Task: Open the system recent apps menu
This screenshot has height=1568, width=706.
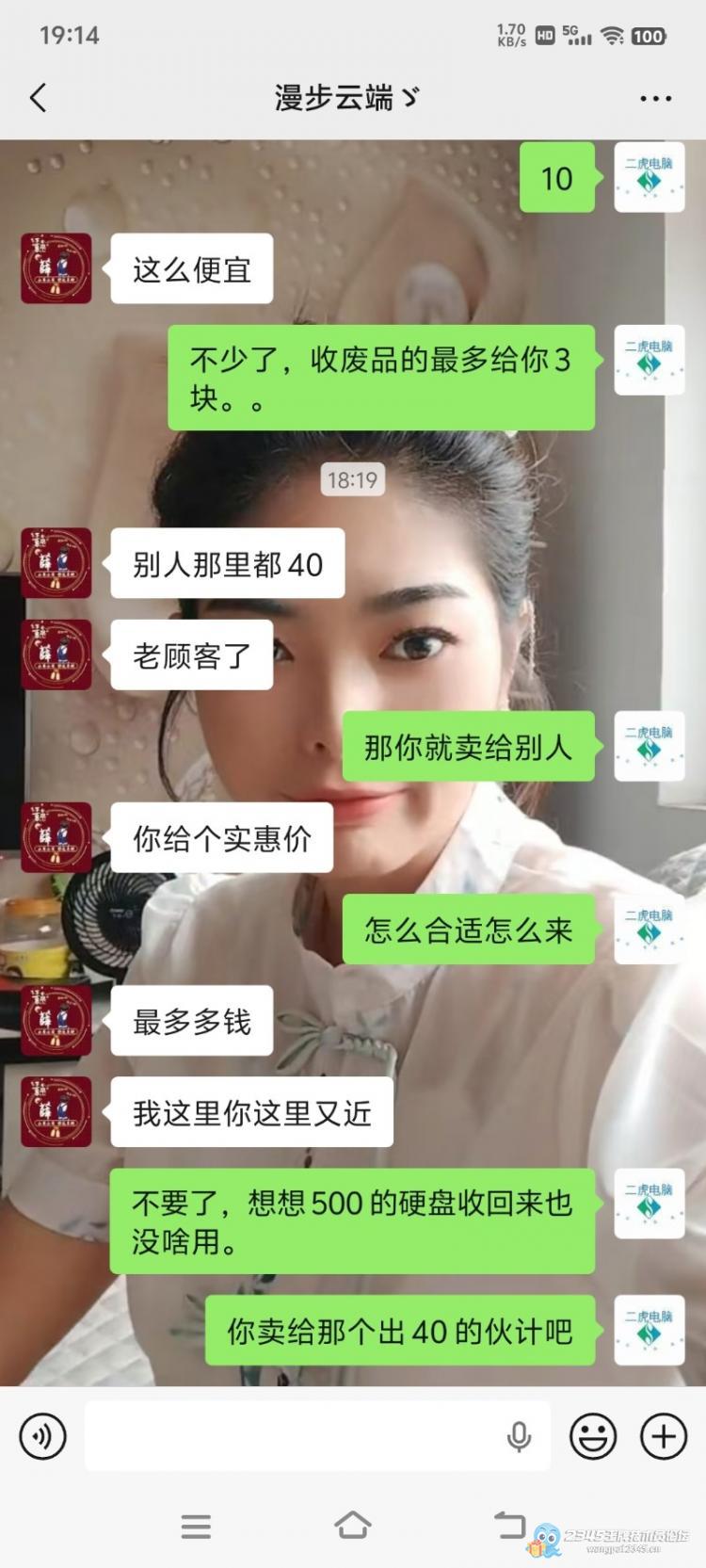Action: pyautogui.click(x=196, y=1526)
